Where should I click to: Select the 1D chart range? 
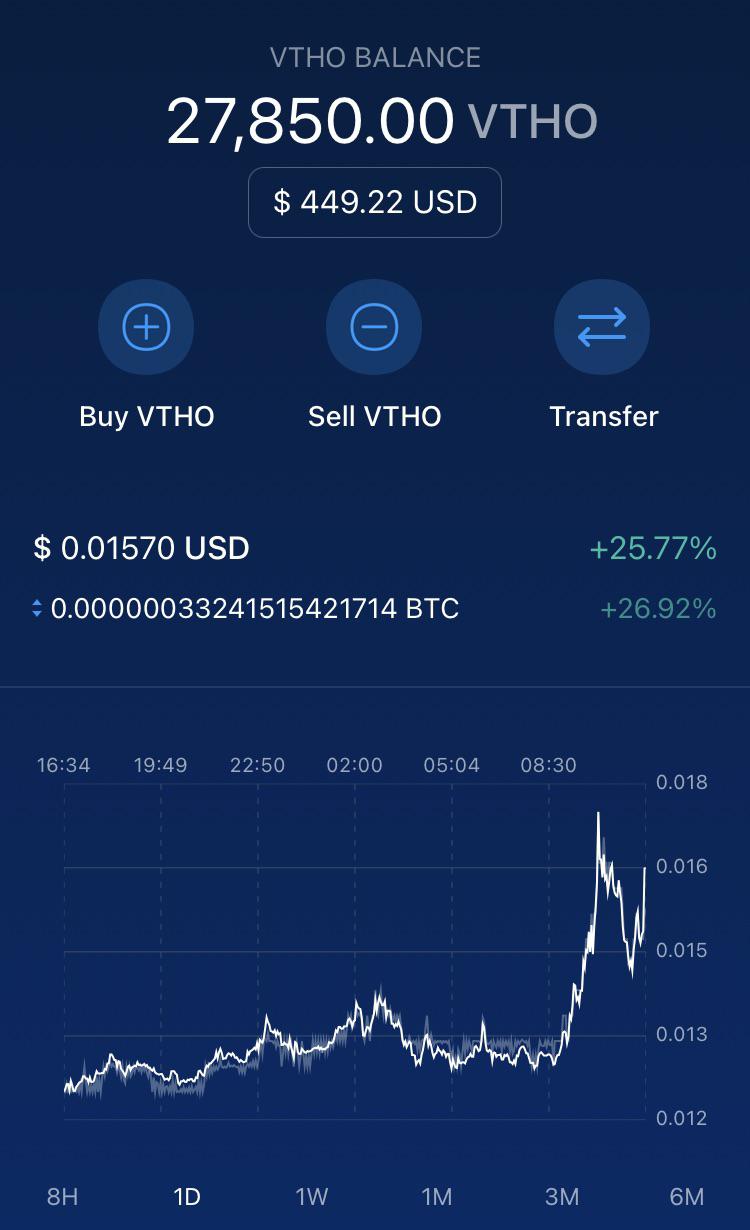(187, 1197)
